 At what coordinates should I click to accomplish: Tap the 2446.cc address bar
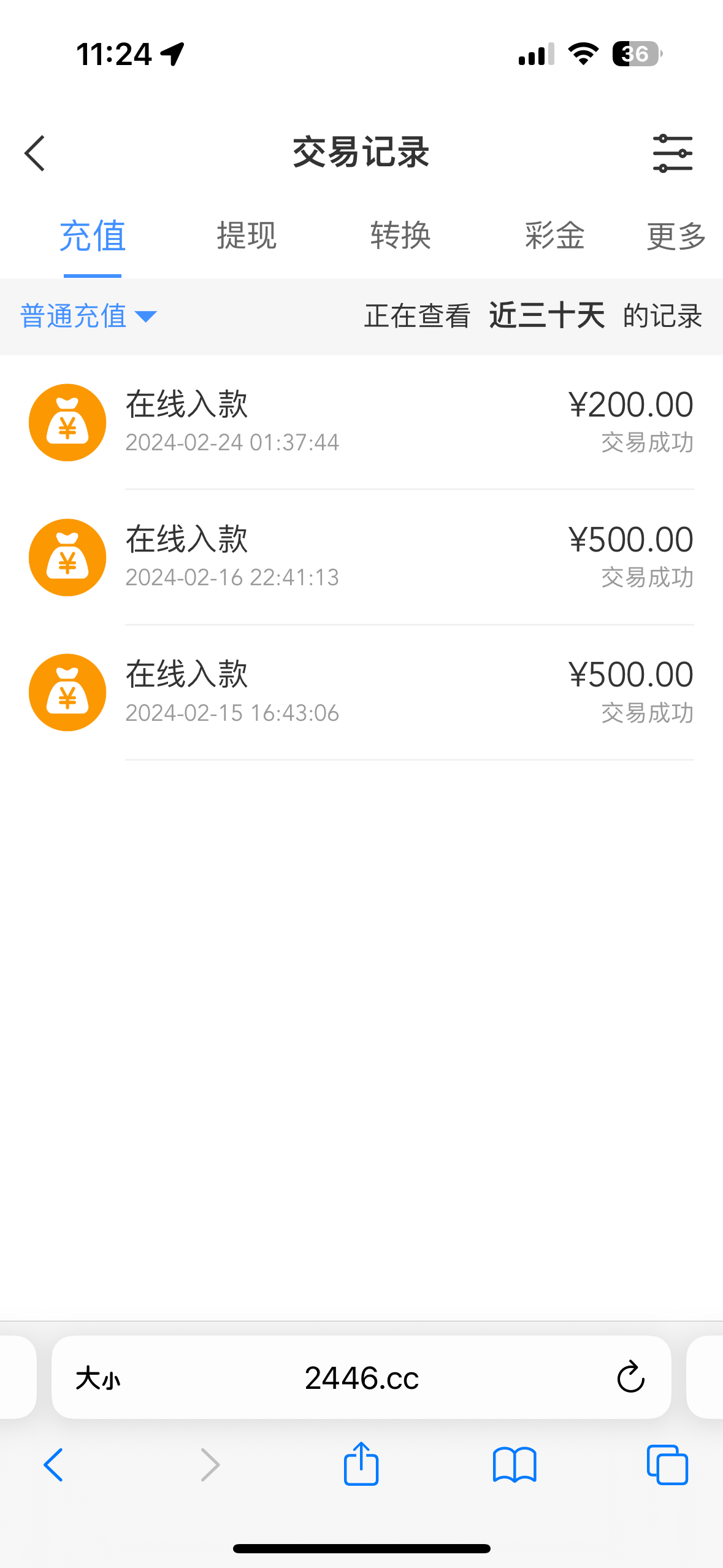[x=361, y=1378]
